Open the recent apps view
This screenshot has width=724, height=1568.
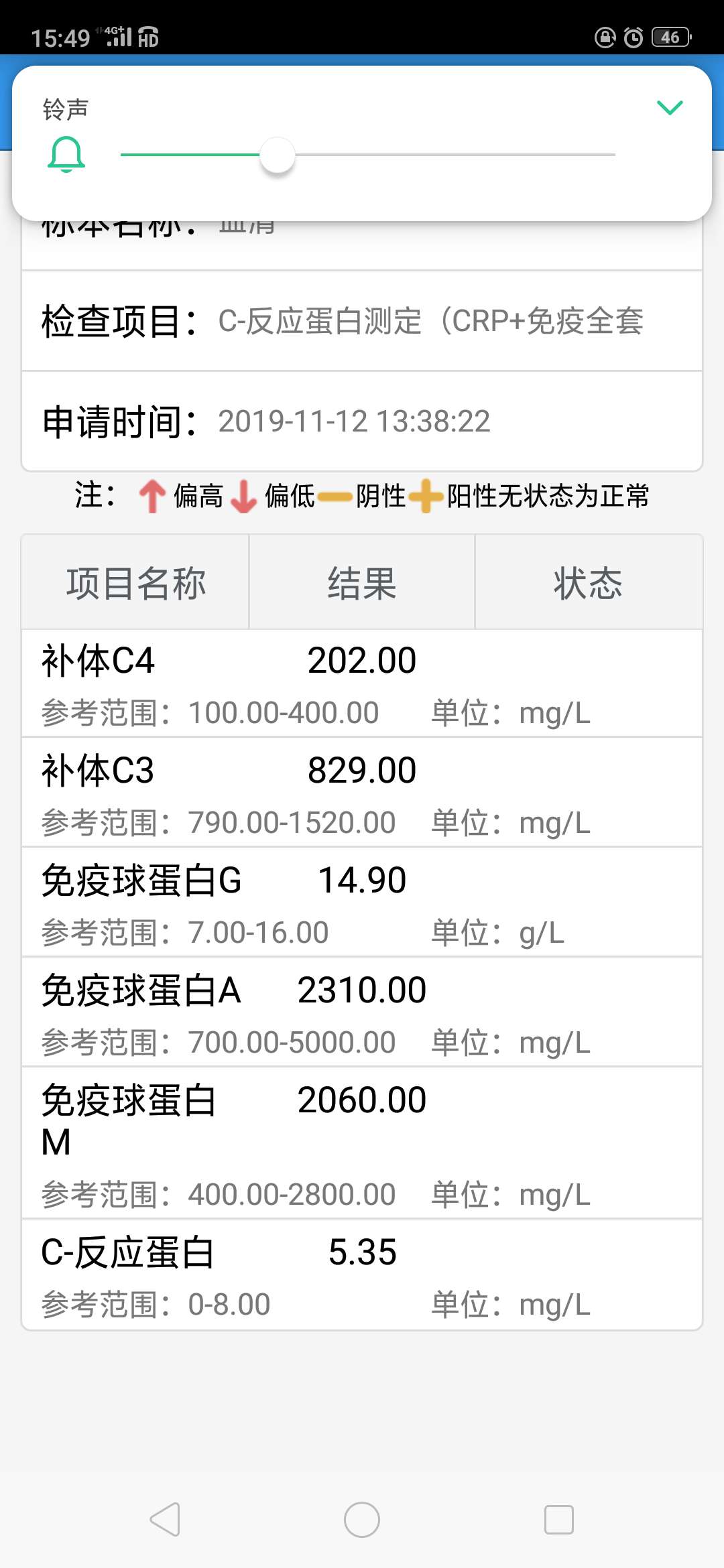[558, 1519]
